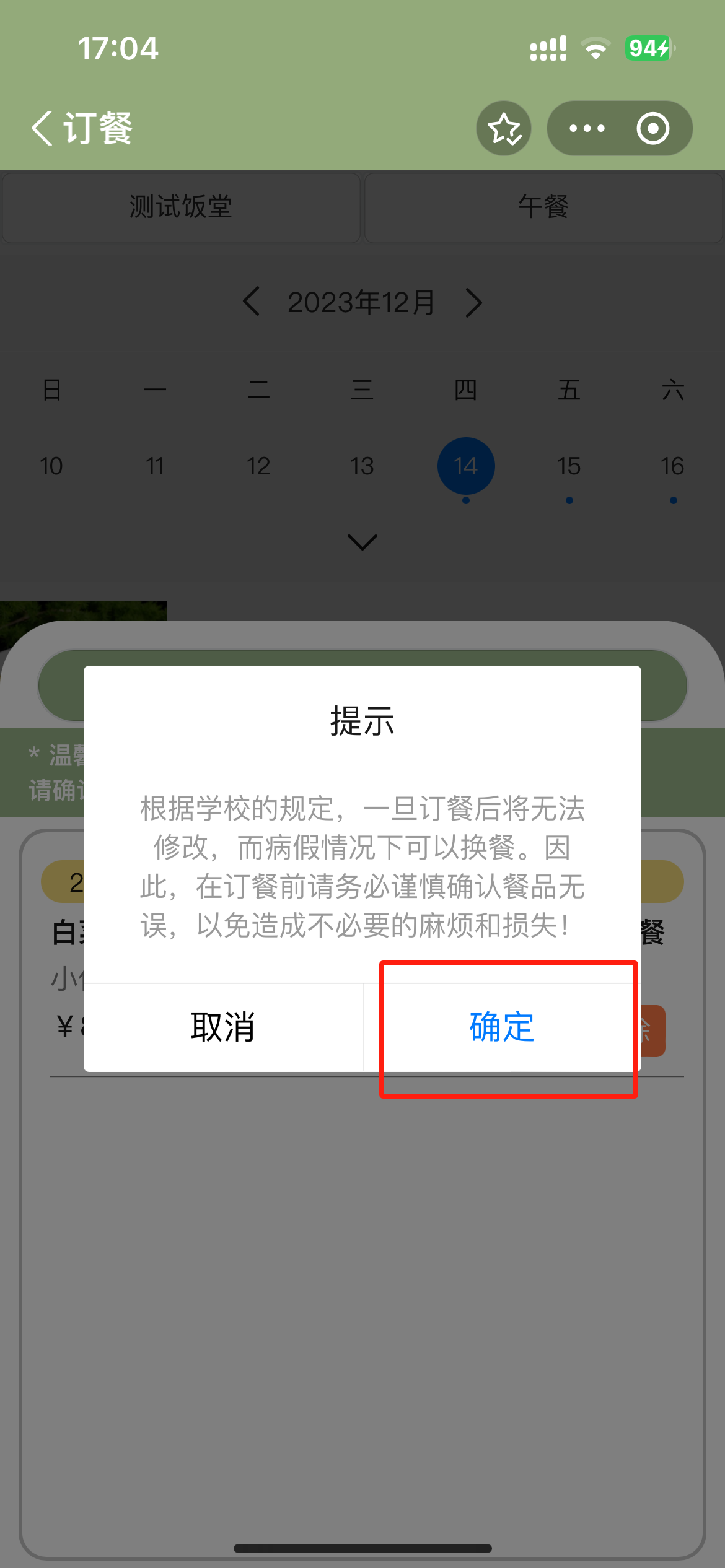
Task: Go back from the 订餐 page
Action: [x=42, y=128]
